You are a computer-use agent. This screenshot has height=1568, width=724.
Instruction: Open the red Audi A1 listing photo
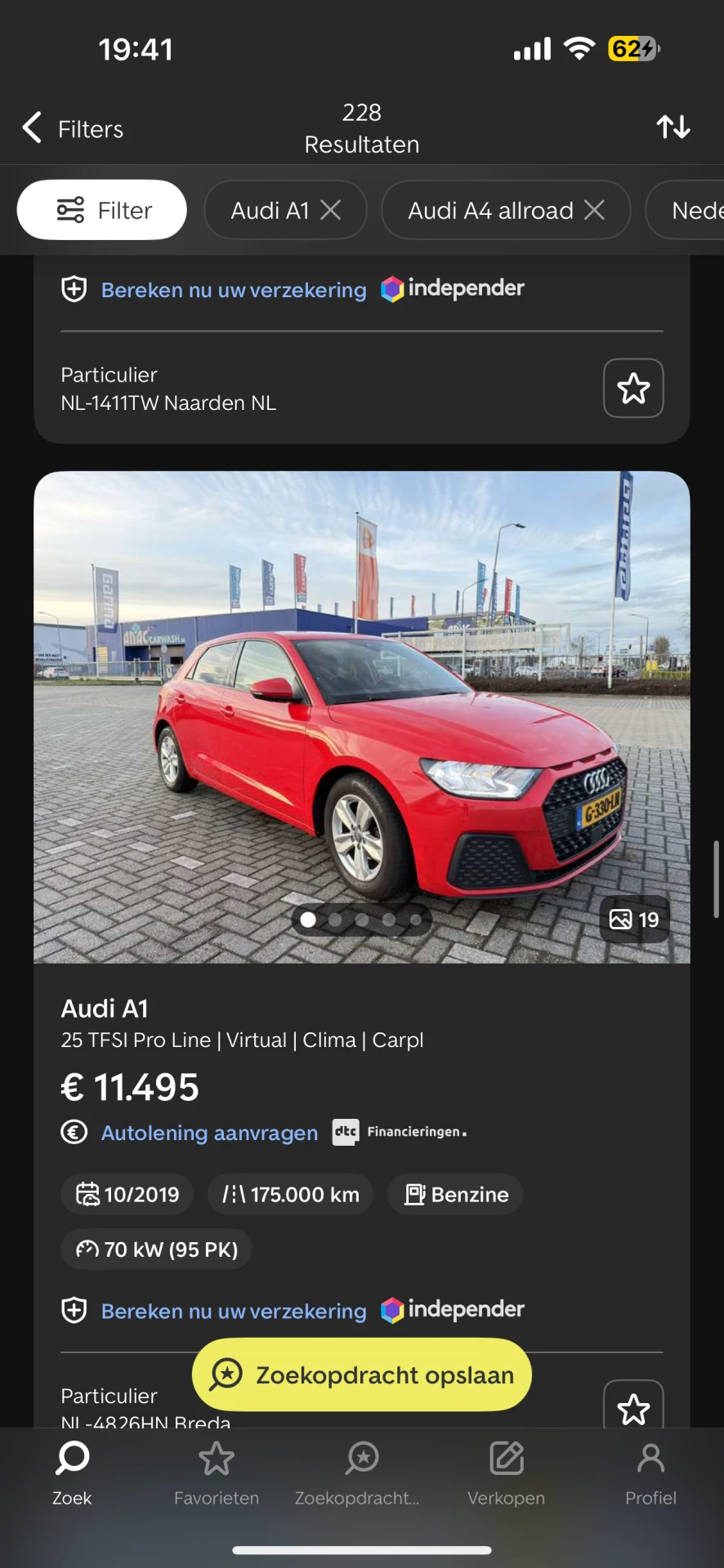pyautogui.click(x=362, y=716)
